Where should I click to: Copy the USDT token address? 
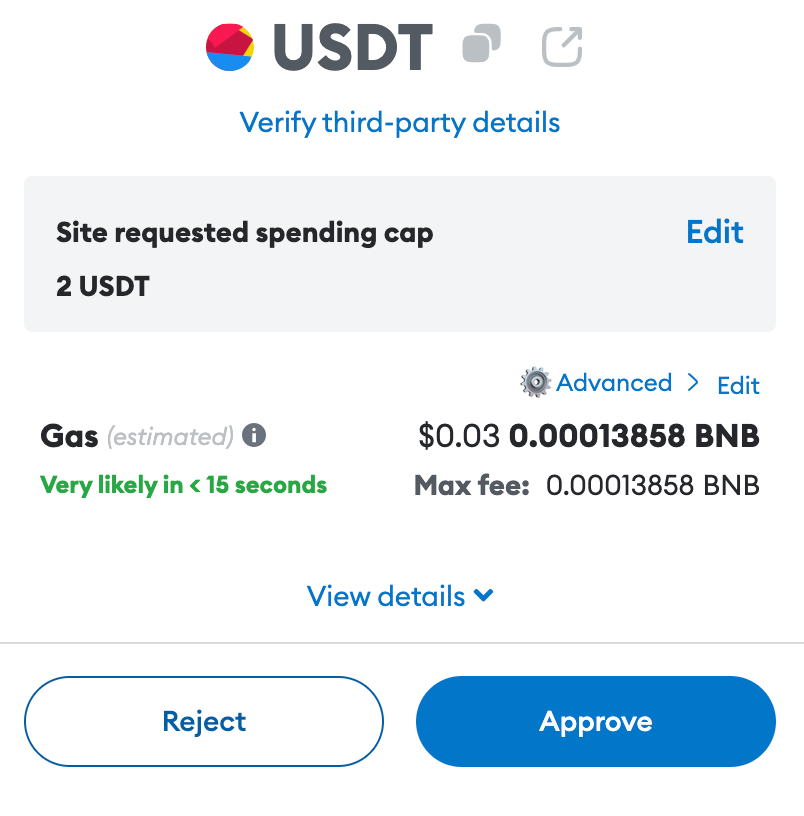[x=482, y=47]
